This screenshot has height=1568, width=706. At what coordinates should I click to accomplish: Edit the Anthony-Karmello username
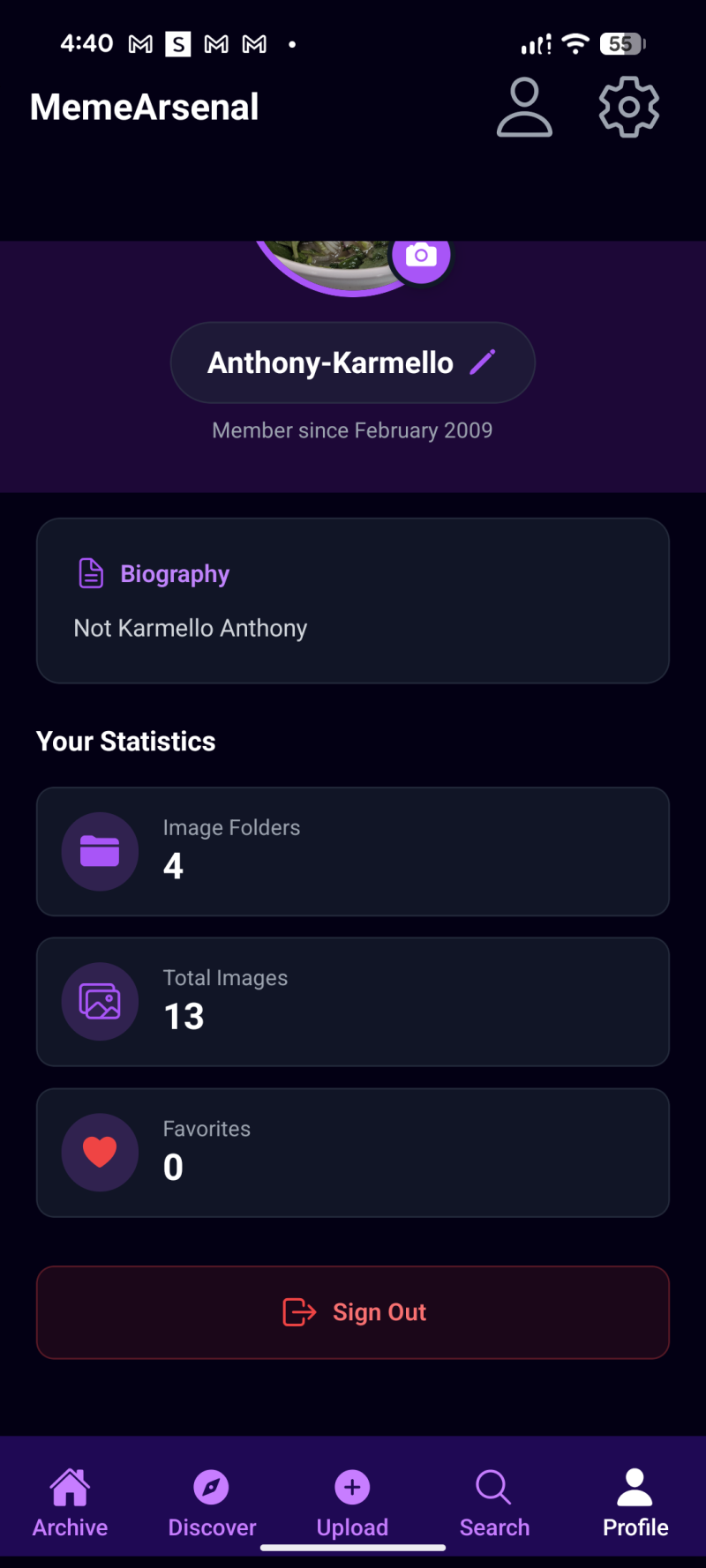482,362
